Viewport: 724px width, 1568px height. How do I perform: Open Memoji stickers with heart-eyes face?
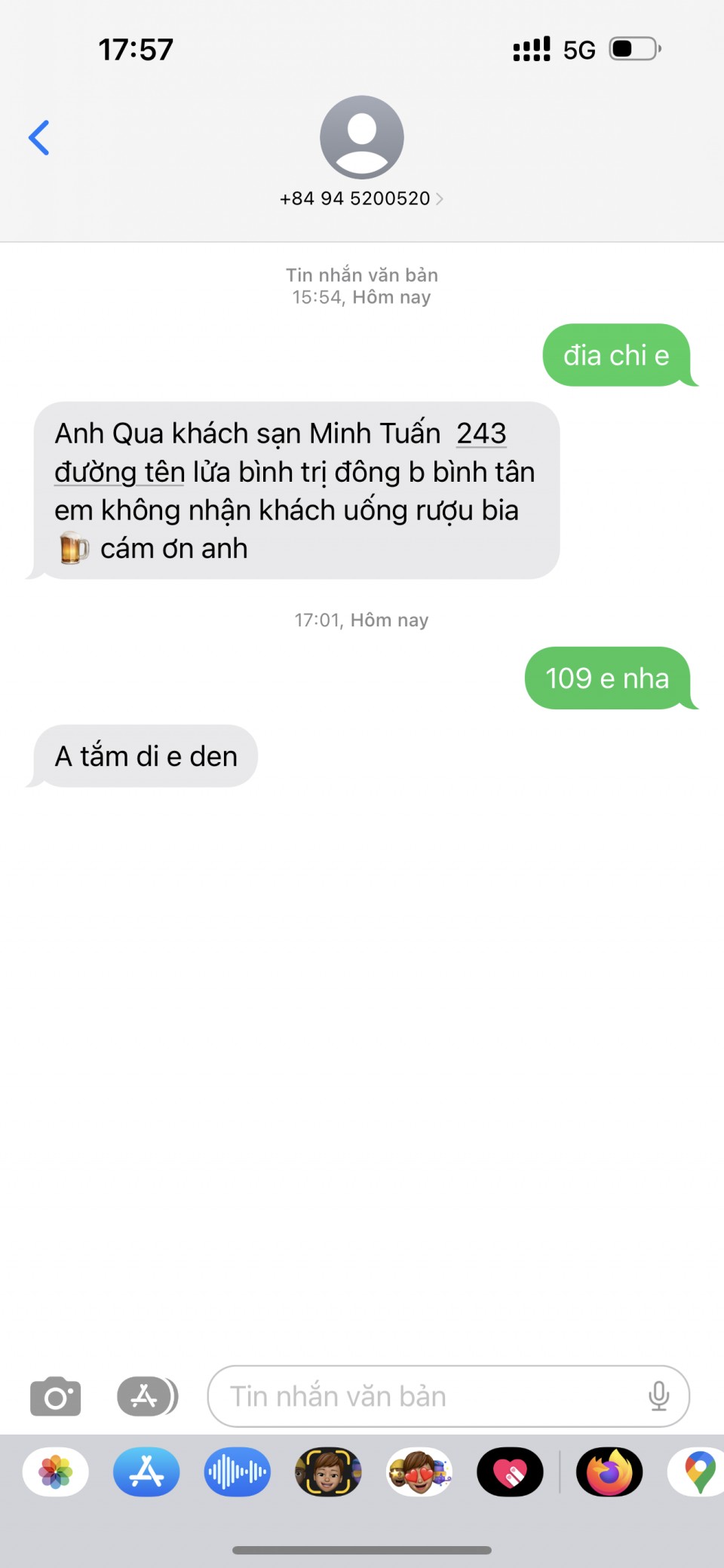(x=419, y=1472)
